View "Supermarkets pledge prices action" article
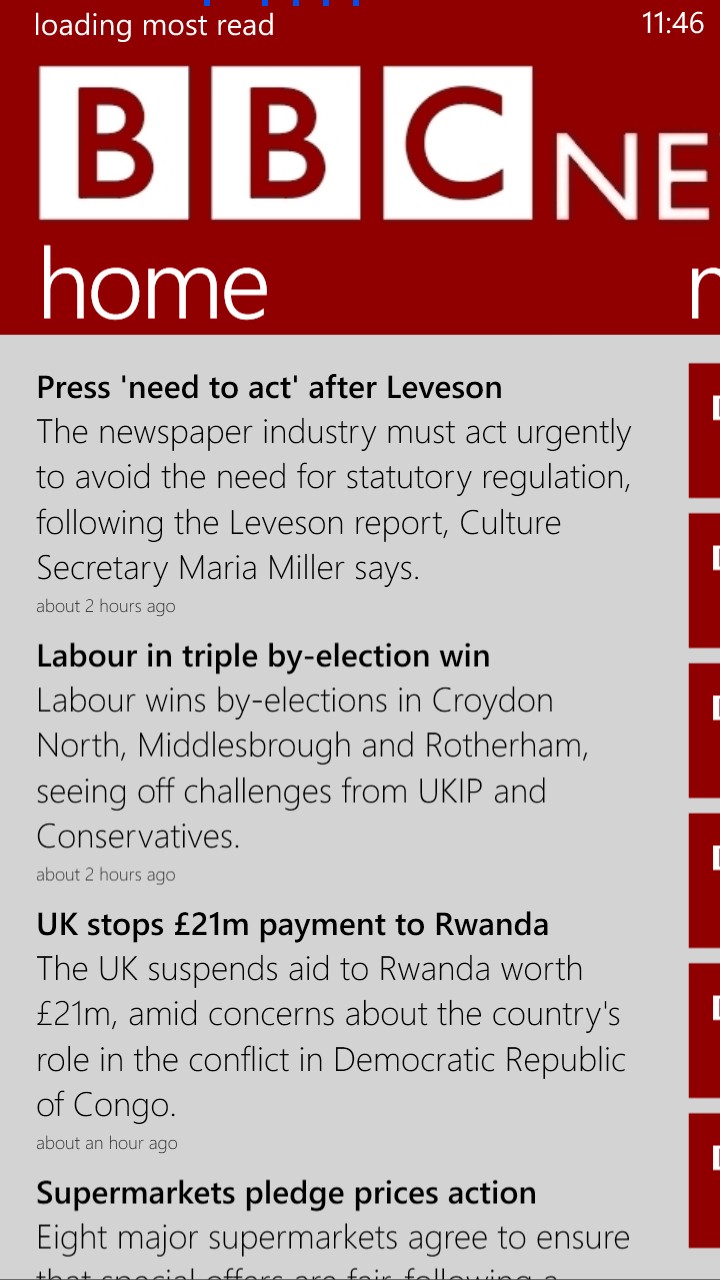 pos(286,1193)
